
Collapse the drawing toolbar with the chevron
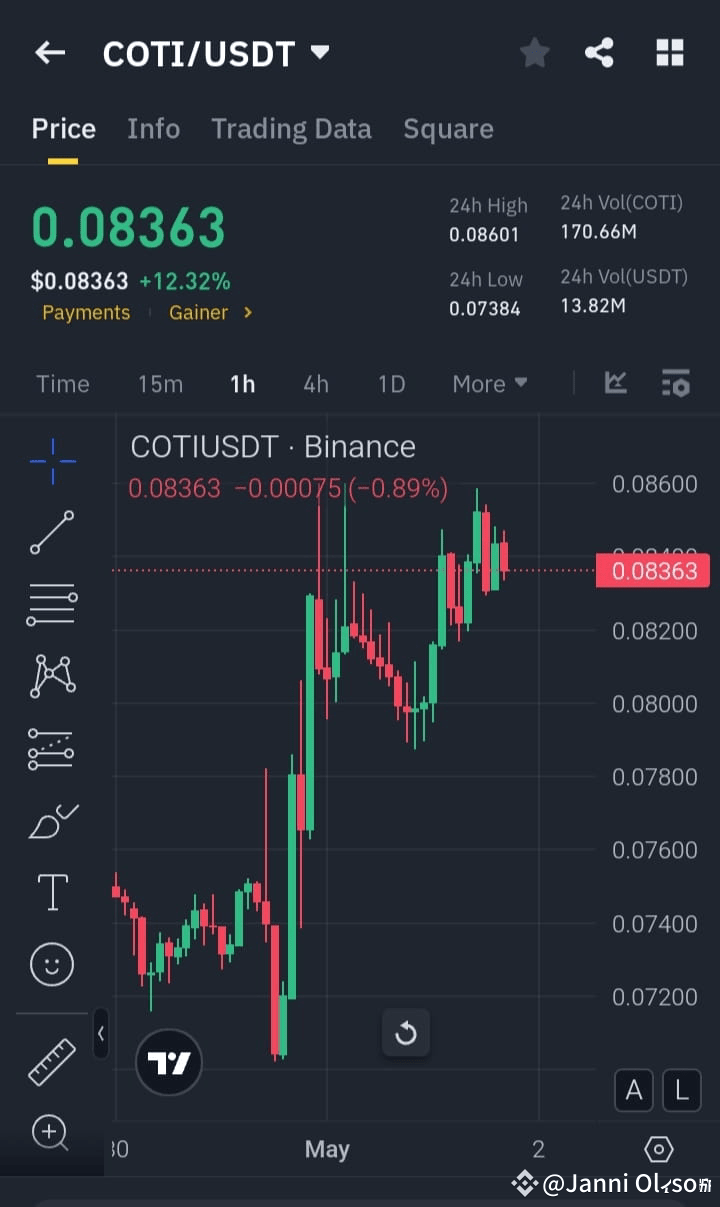click(x=101, y=1034)
